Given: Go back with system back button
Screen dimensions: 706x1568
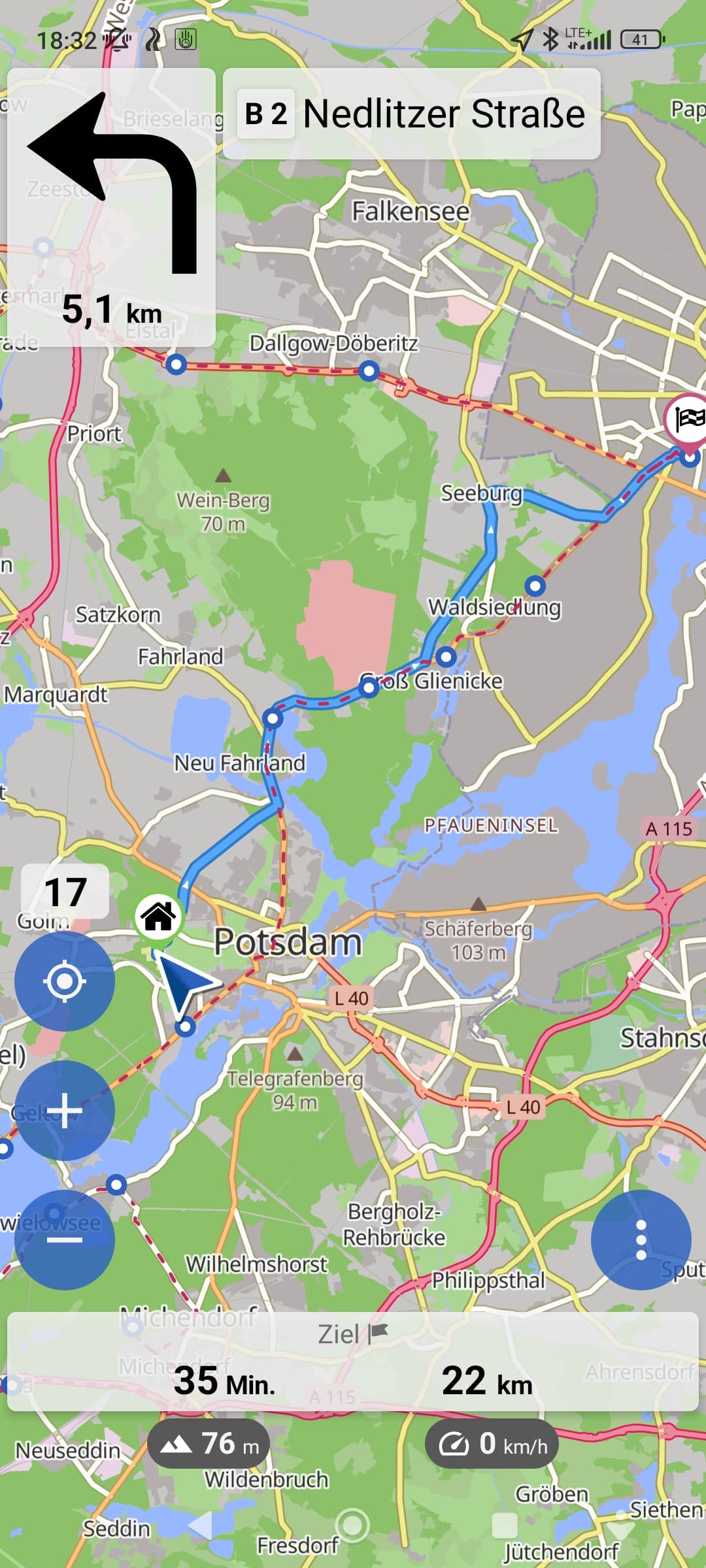Looking at the screenshot, I should pos(200,1526).
